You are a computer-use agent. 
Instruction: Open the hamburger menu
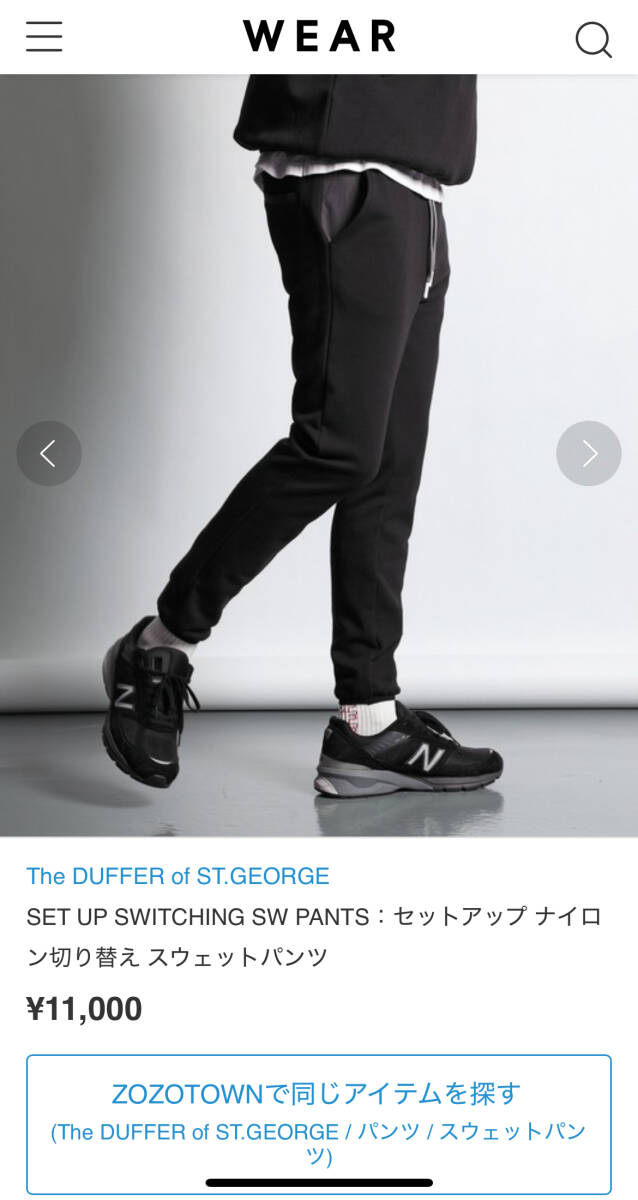pyautogui.click(x=44, y=37)
